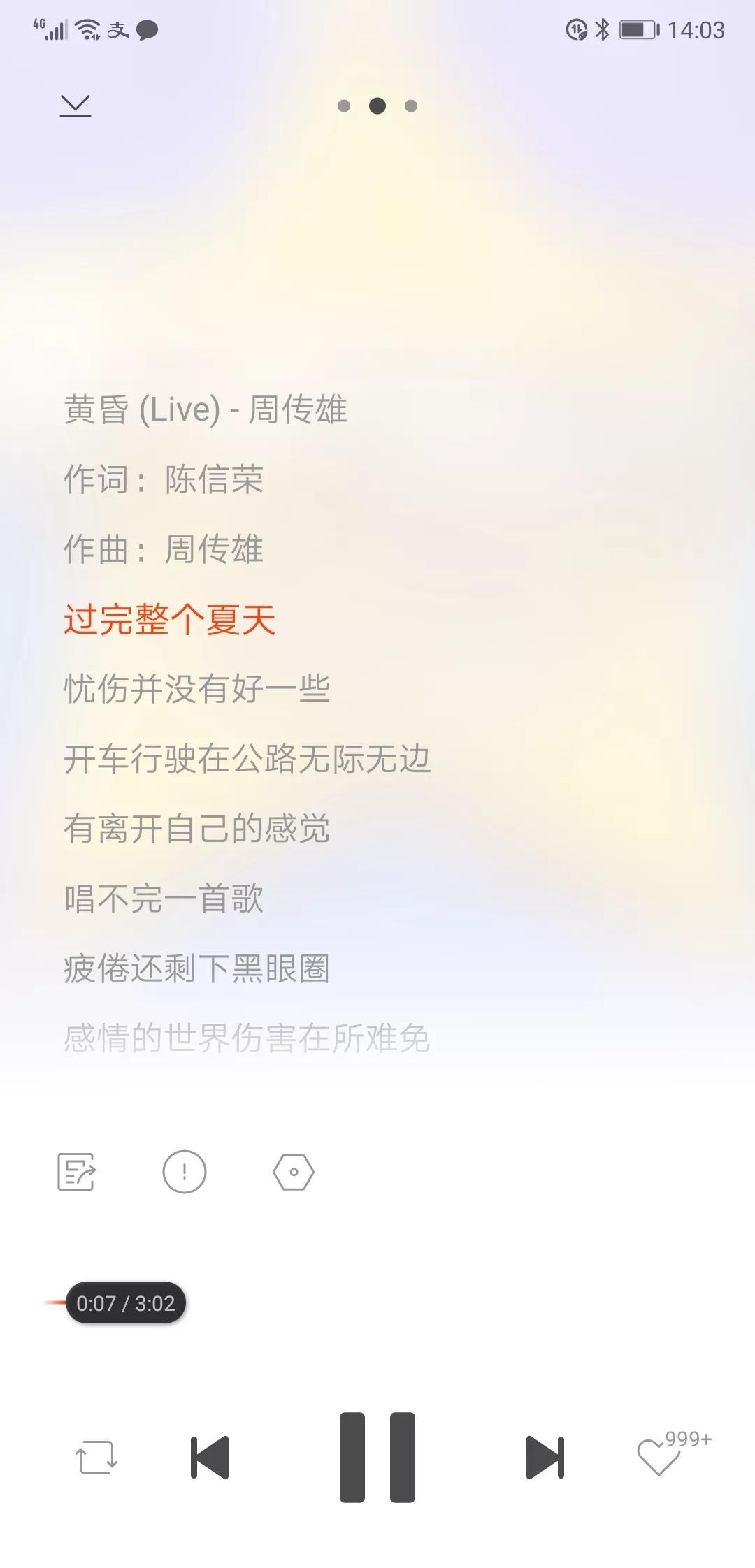
Task: Open lyric adjustment settings
Action: 295,1173
